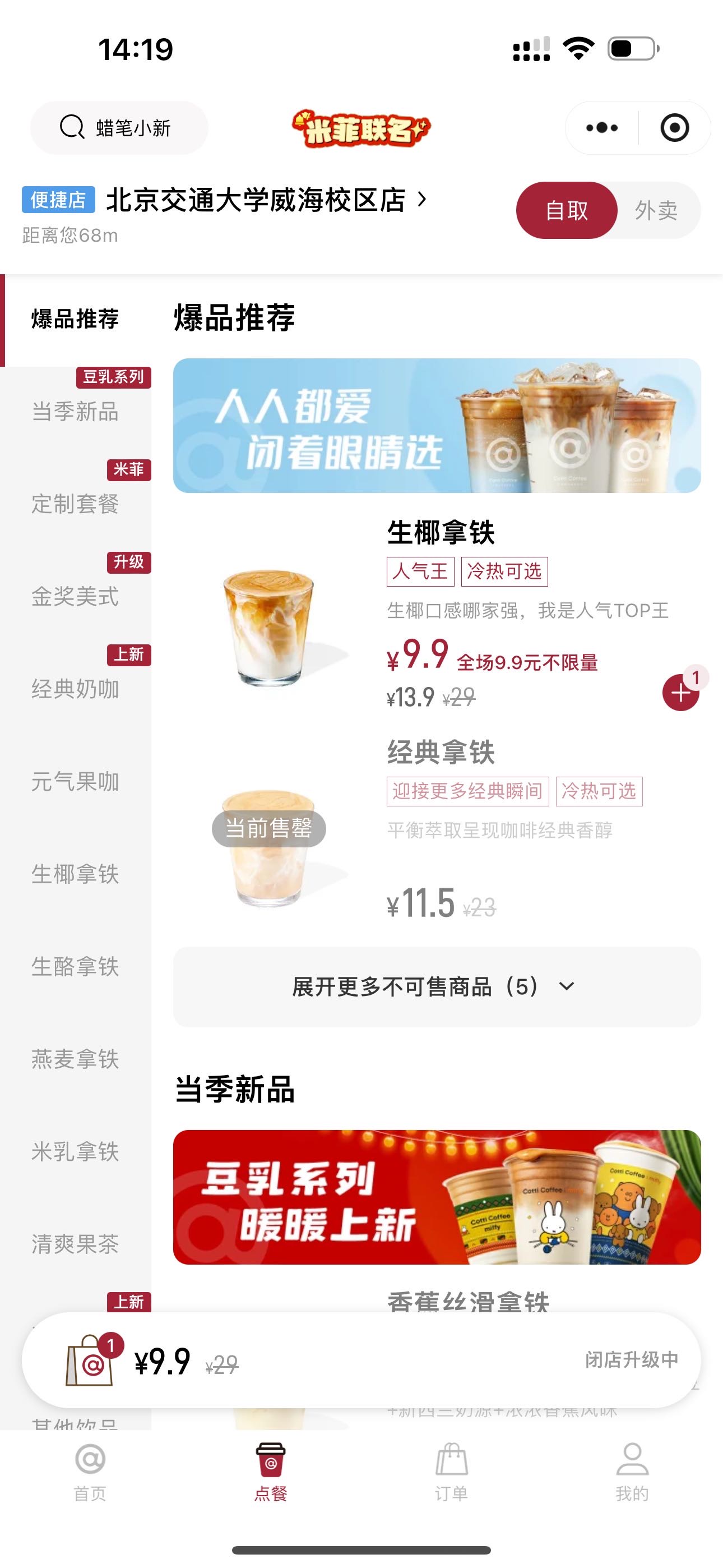Choose the 经典奶咖 category

click(76, 689)
